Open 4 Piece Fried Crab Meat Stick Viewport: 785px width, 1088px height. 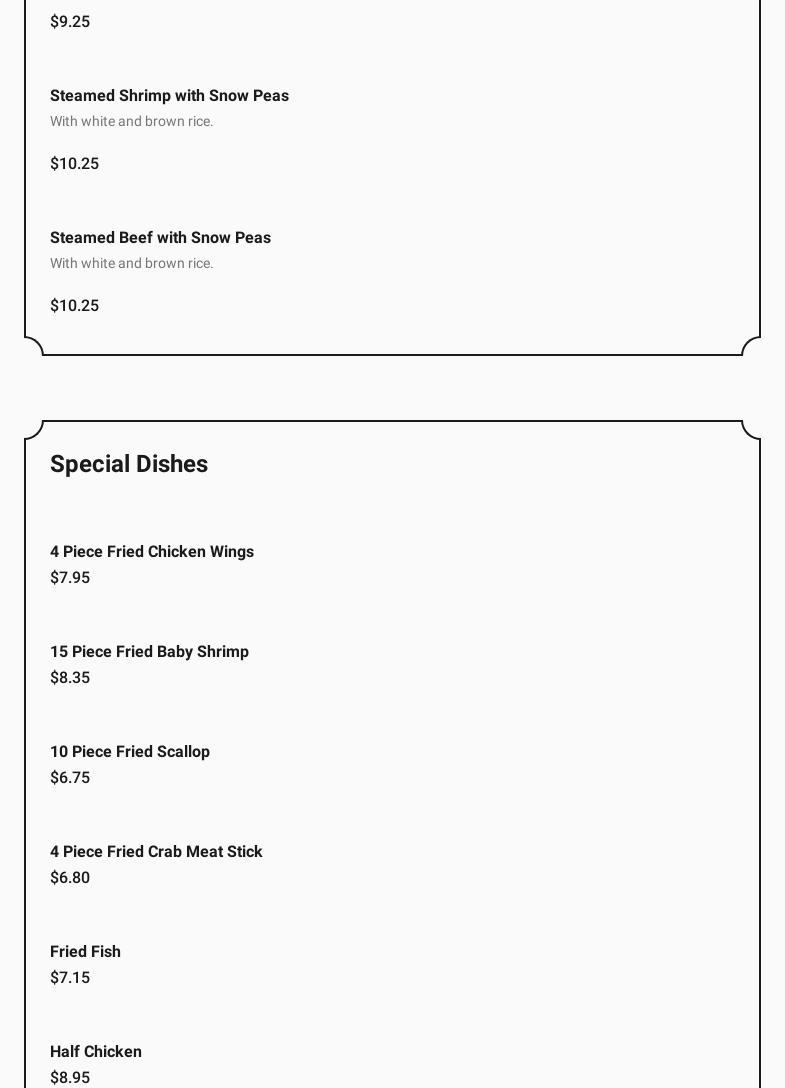[x=156, y=852]
